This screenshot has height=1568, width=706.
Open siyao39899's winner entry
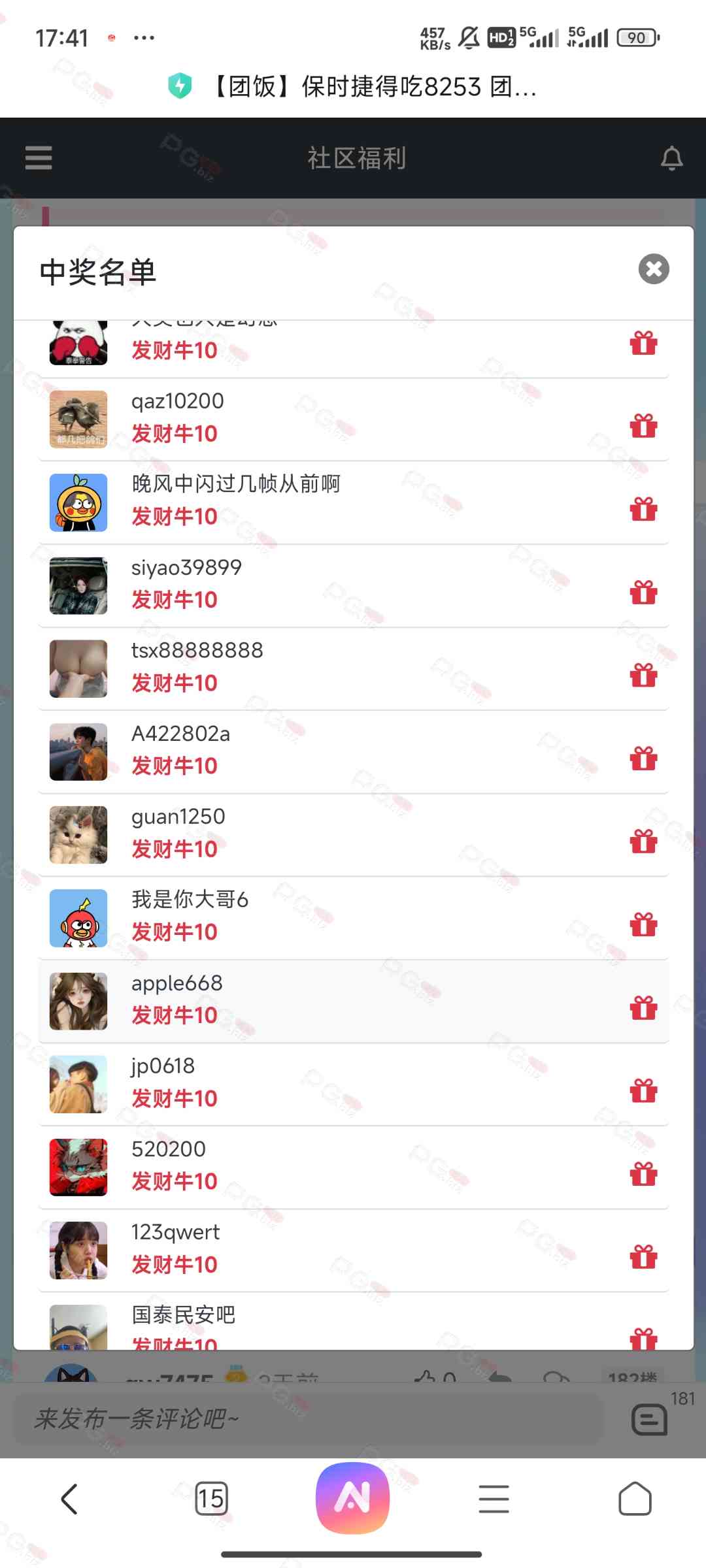tap(353, 585)
